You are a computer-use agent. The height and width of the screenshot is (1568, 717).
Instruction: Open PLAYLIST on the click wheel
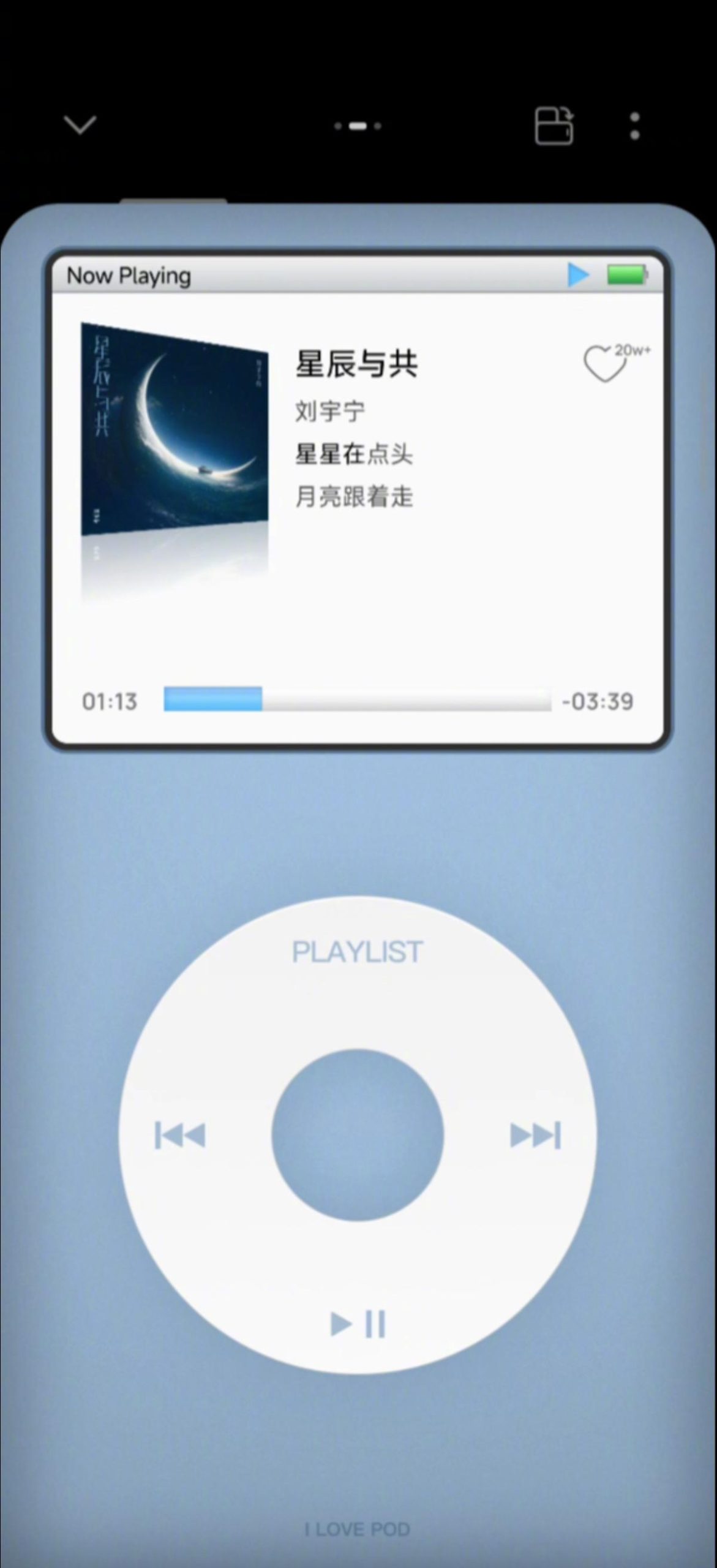(357, 952)
